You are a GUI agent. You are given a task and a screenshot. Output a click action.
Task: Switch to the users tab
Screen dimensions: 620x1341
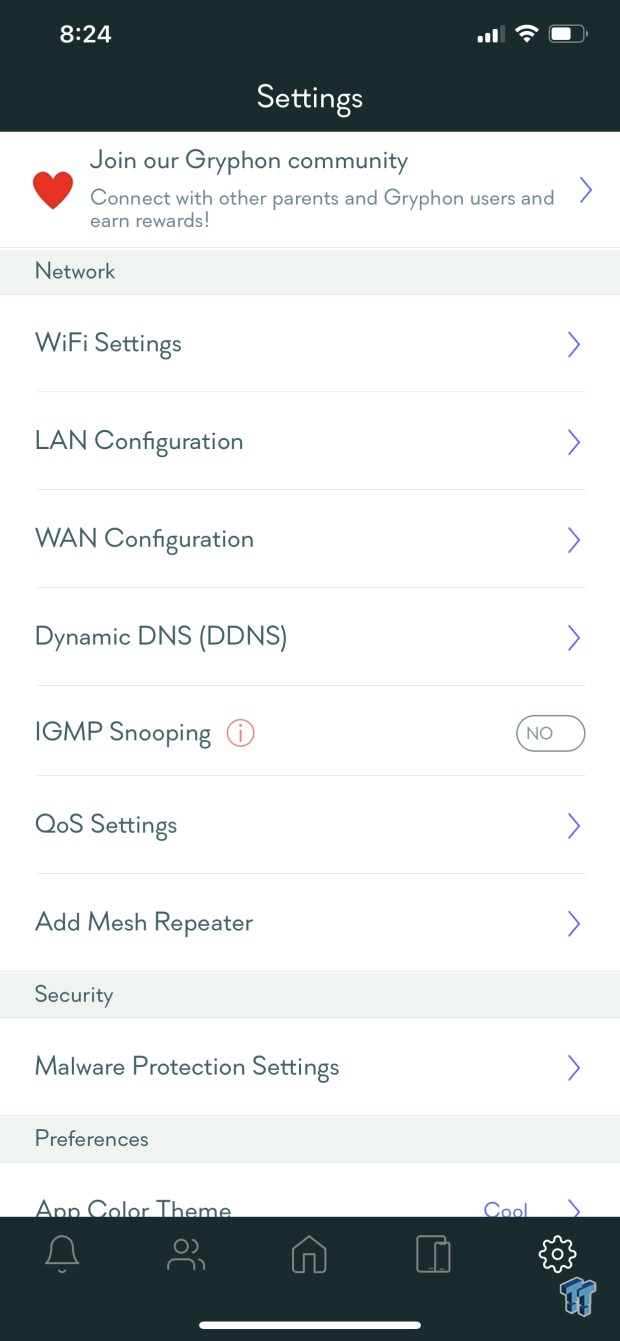point(186,1254)
